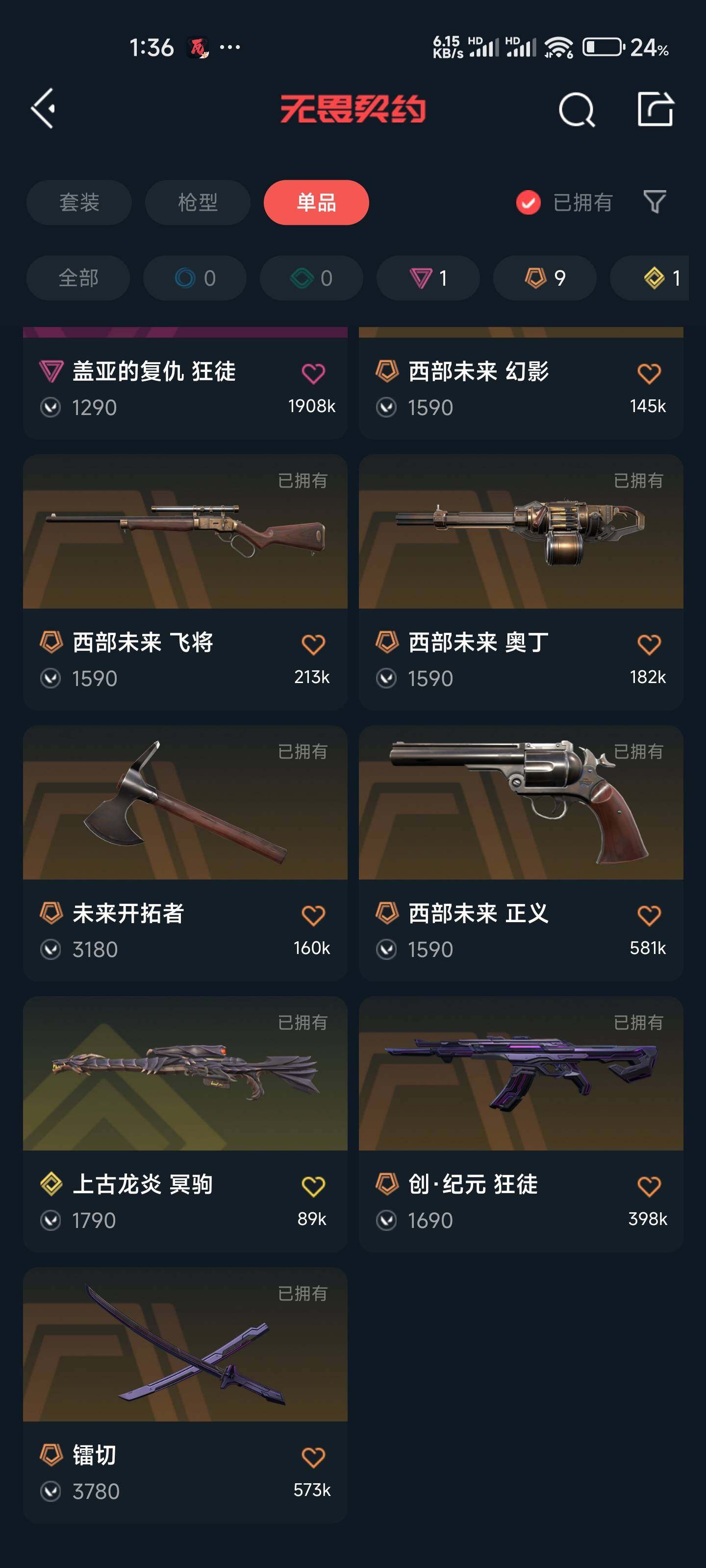This screenshot has height=1568, width=706.
Task: Share this page via the share icon
Action: pyautogui.click(x=655, y=110)
